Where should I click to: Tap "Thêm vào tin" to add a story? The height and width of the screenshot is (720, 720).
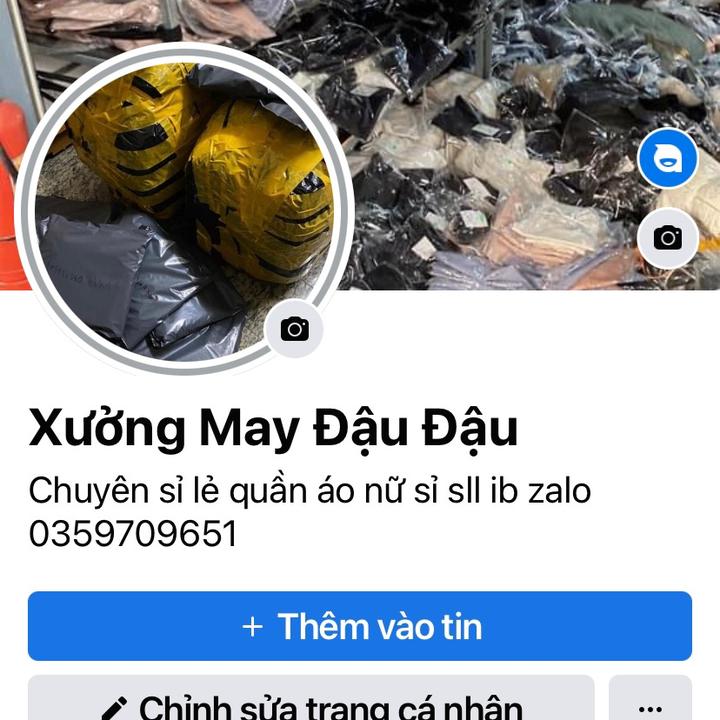(360, 626)
